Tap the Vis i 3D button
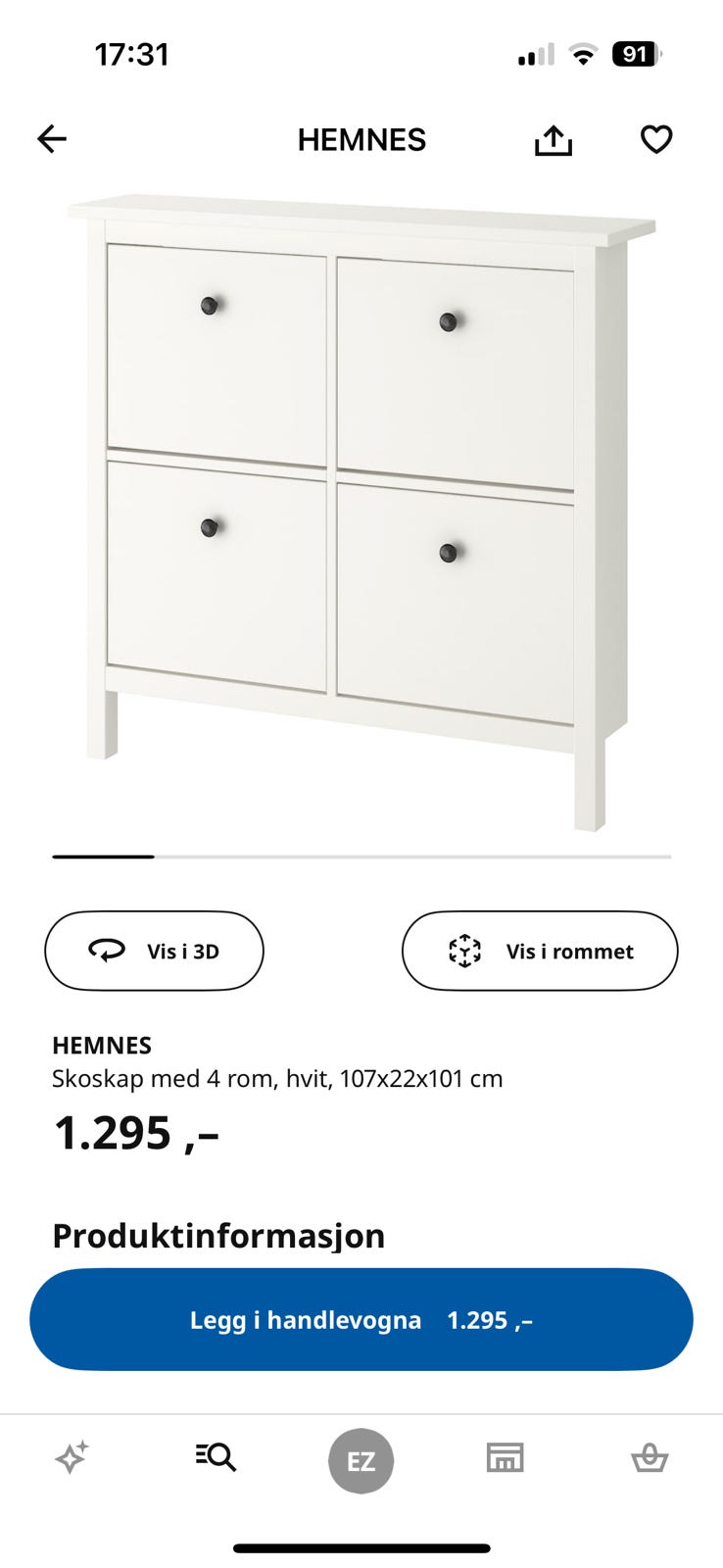Image resolution: width=723 pixels, height=1568 pixels. click(154, 951)
